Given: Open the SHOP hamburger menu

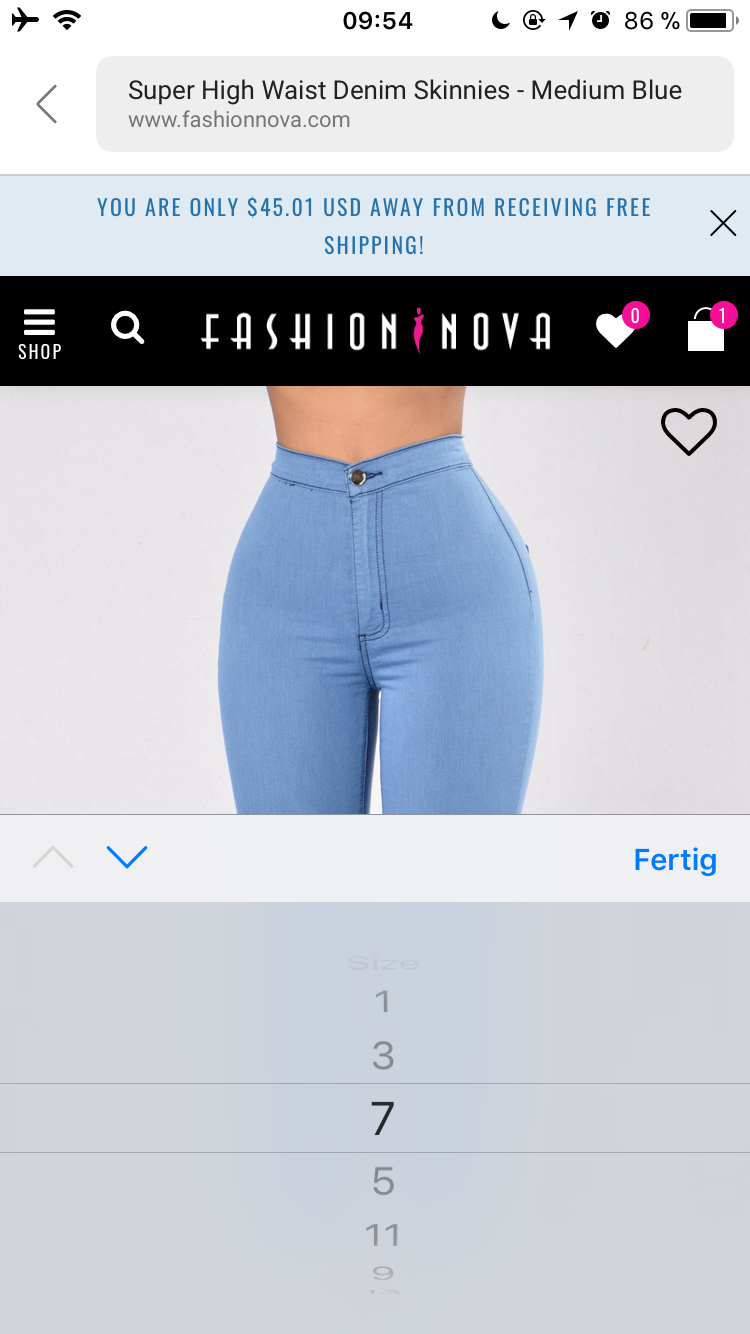Looking at the screenshot, I should [39, 333].
